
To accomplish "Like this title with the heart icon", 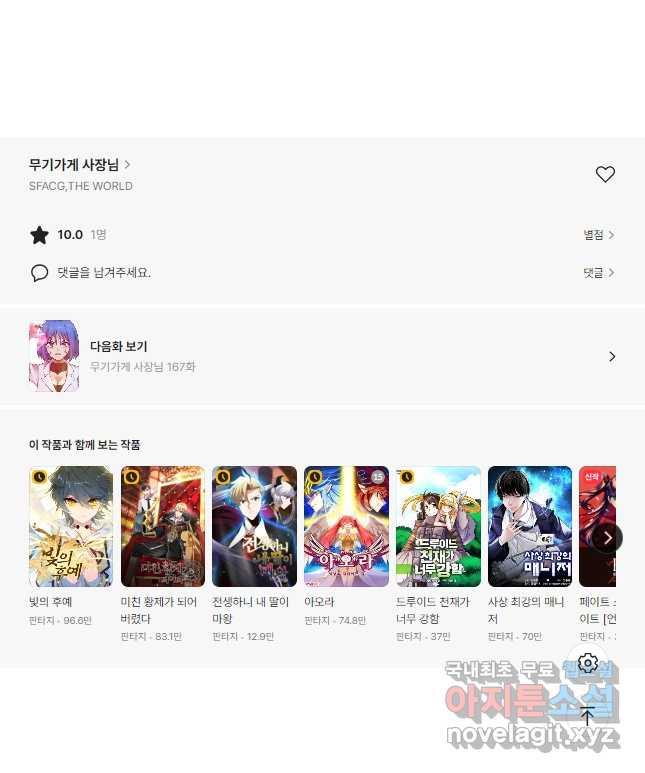I will (605, 174).
